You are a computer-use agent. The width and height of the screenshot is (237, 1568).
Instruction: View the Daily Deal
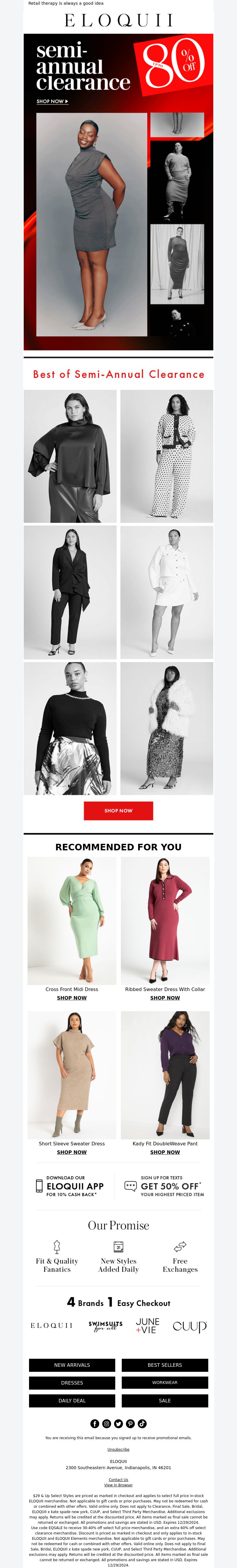point(72,1400)
